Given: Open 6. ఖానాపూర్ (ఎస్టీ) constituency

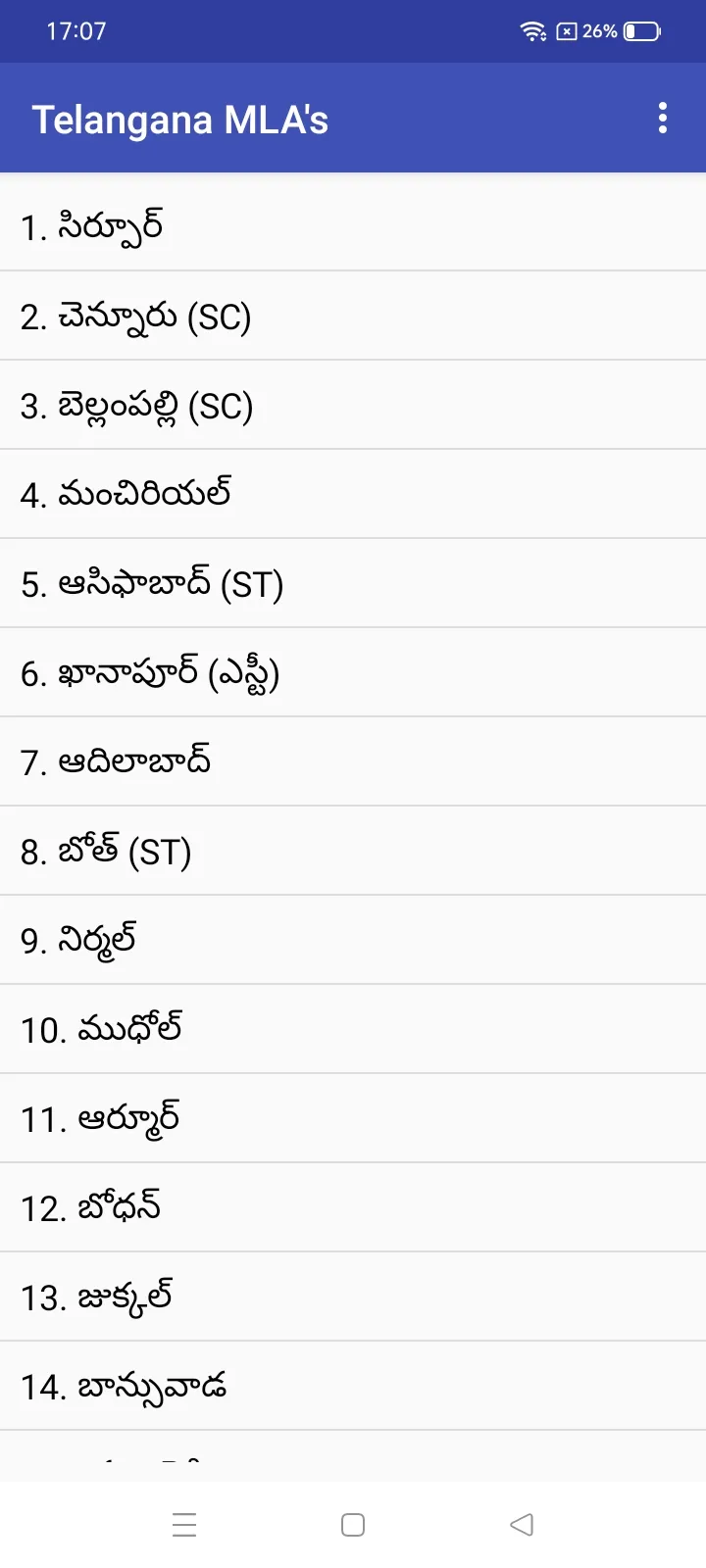Looking at the screenshot, I should click(353, 672).
